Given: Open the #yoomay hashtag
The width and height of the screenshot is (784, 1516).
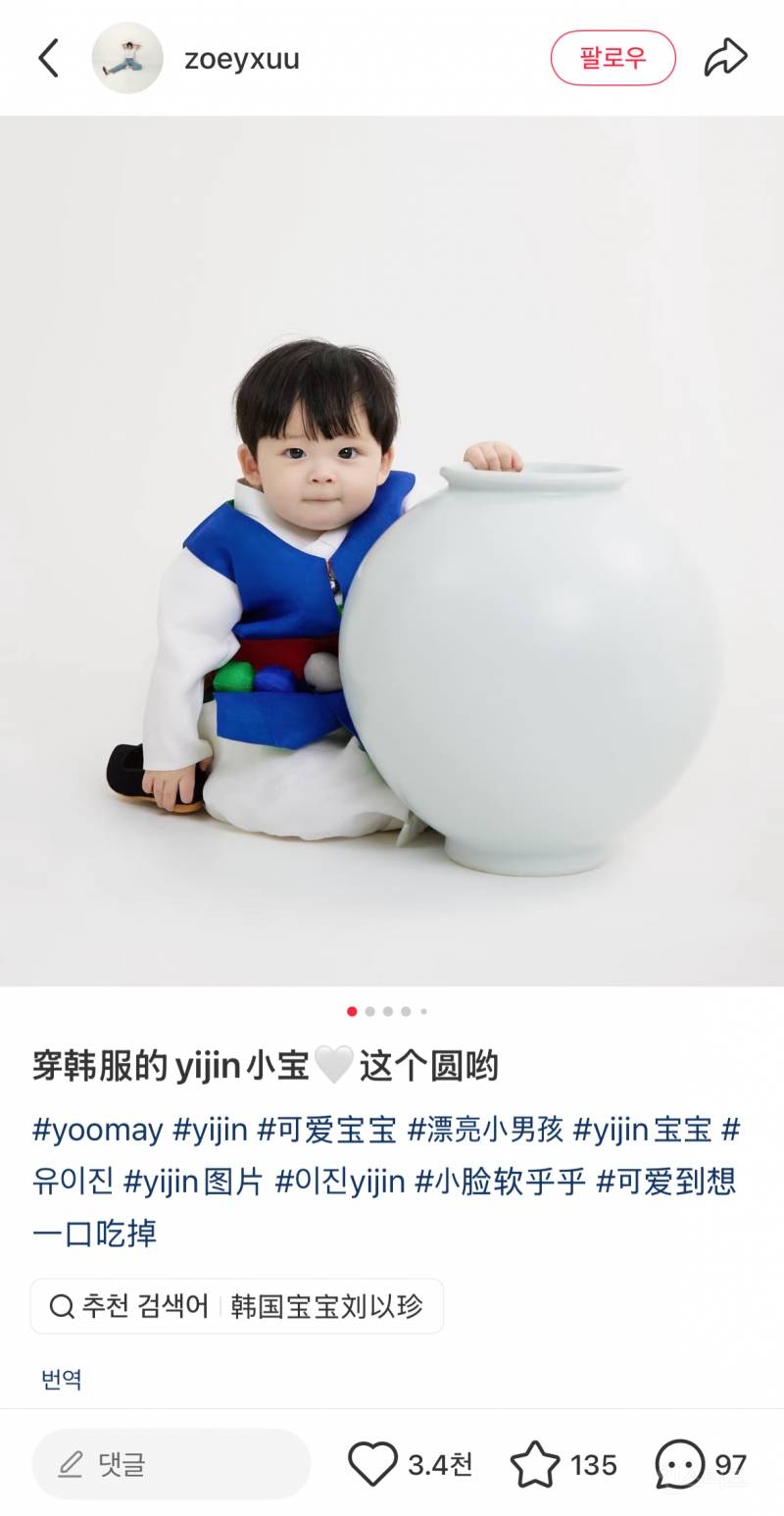Looking at the screenshot, I should point(98,1130).
